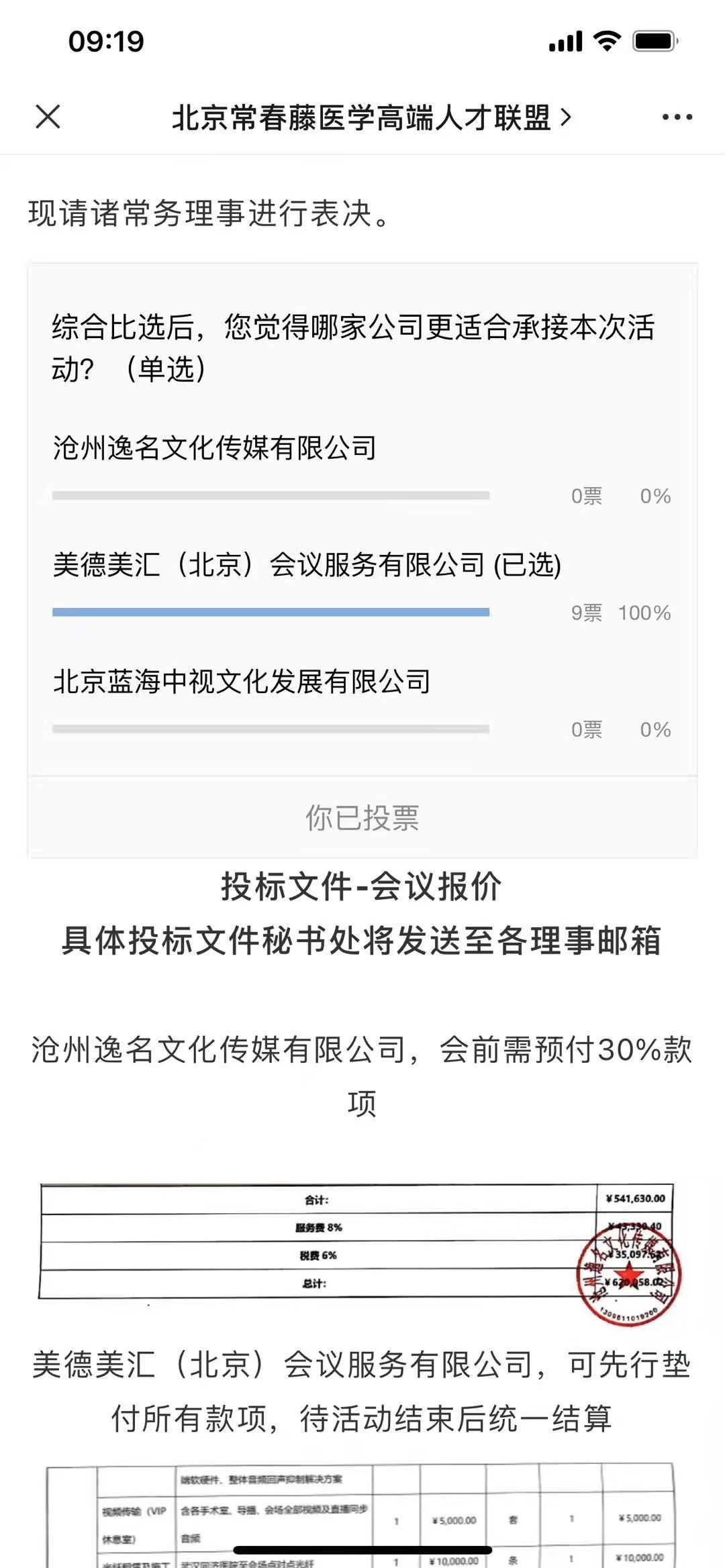Open 北京常春藤医学高端人才联盟 account page

371,117
